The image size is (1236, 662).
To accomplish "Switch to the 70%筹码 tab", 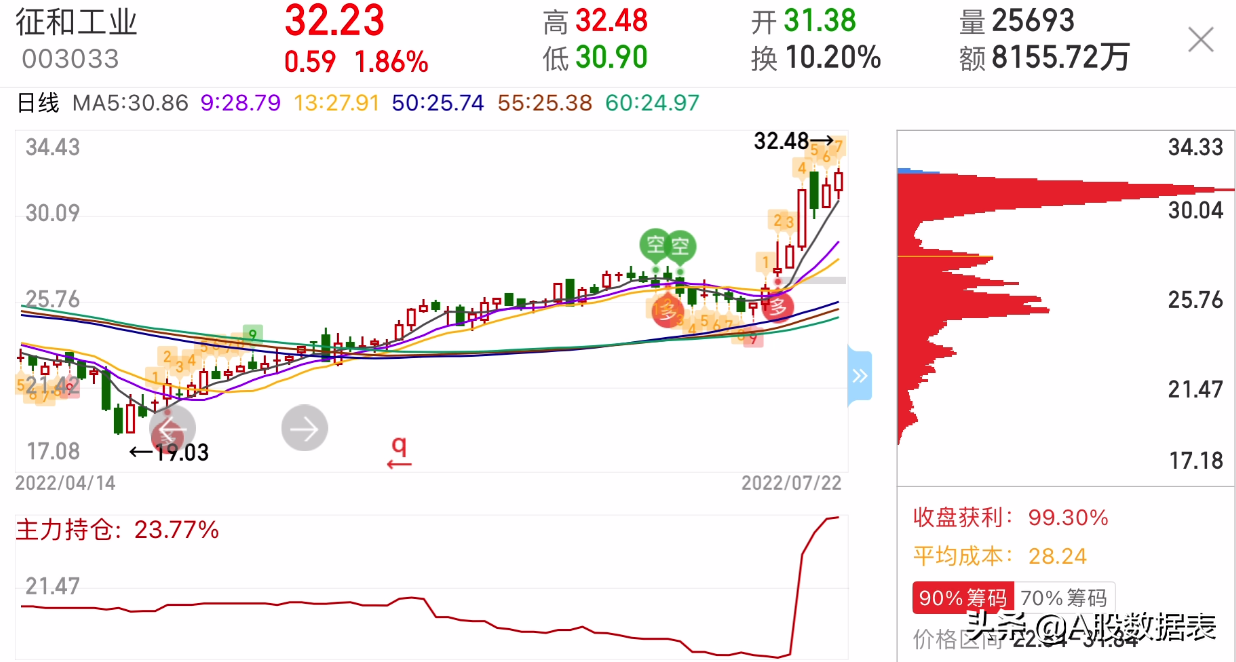I will click(x=1063, y=598).
